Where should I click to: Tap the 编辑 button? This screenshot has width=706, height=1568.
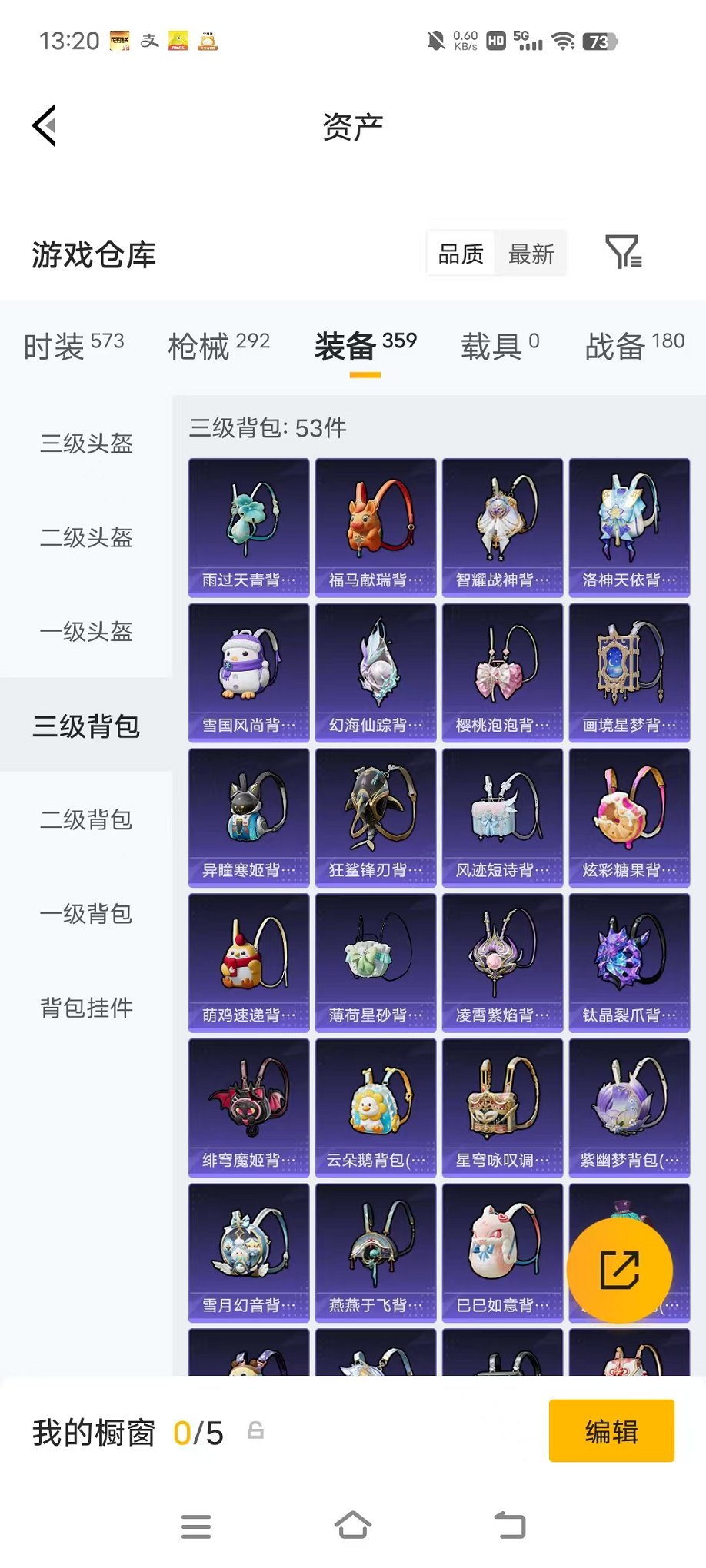tap(611, 1431)
